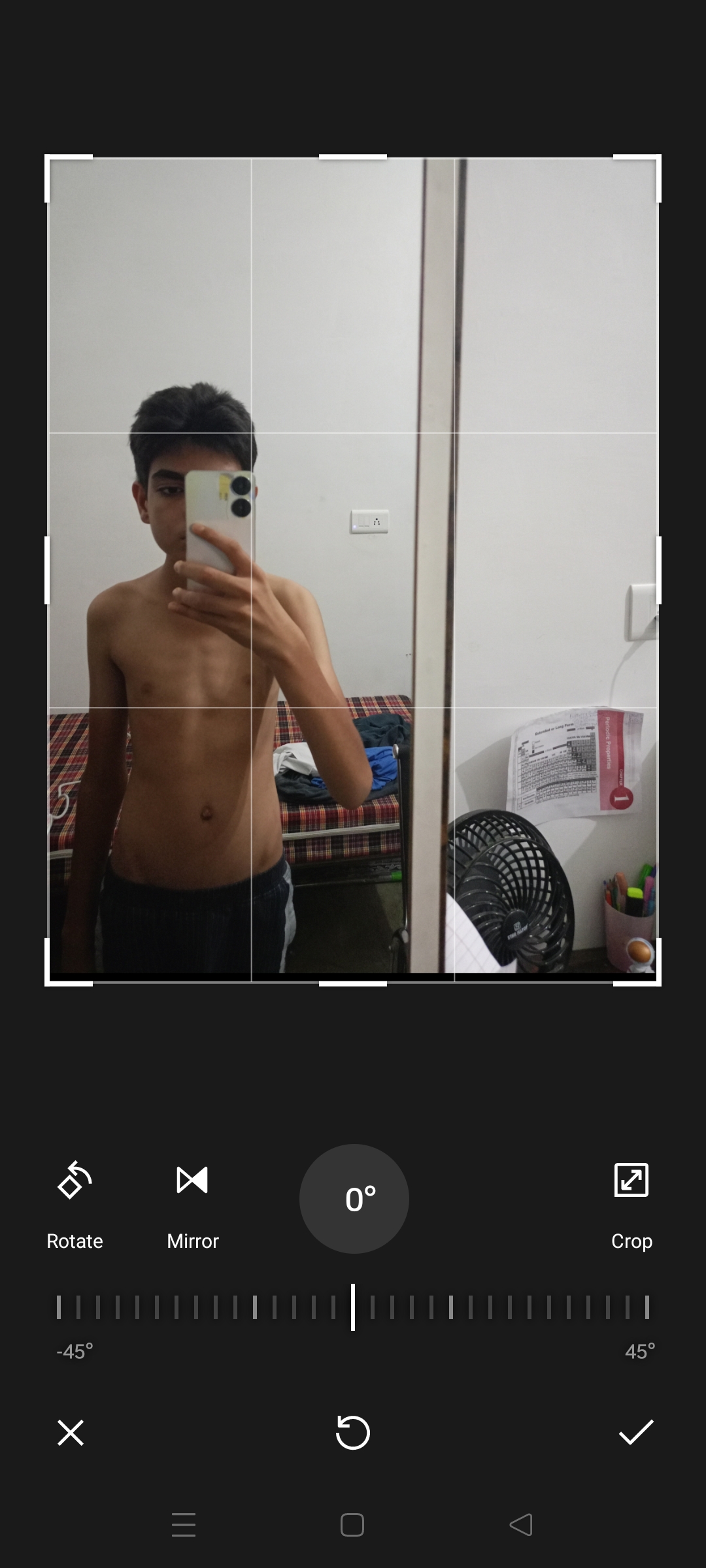This screenshot has height=1568, width=706.
Task: Reset all crop changes
Action: point(353,1433)
